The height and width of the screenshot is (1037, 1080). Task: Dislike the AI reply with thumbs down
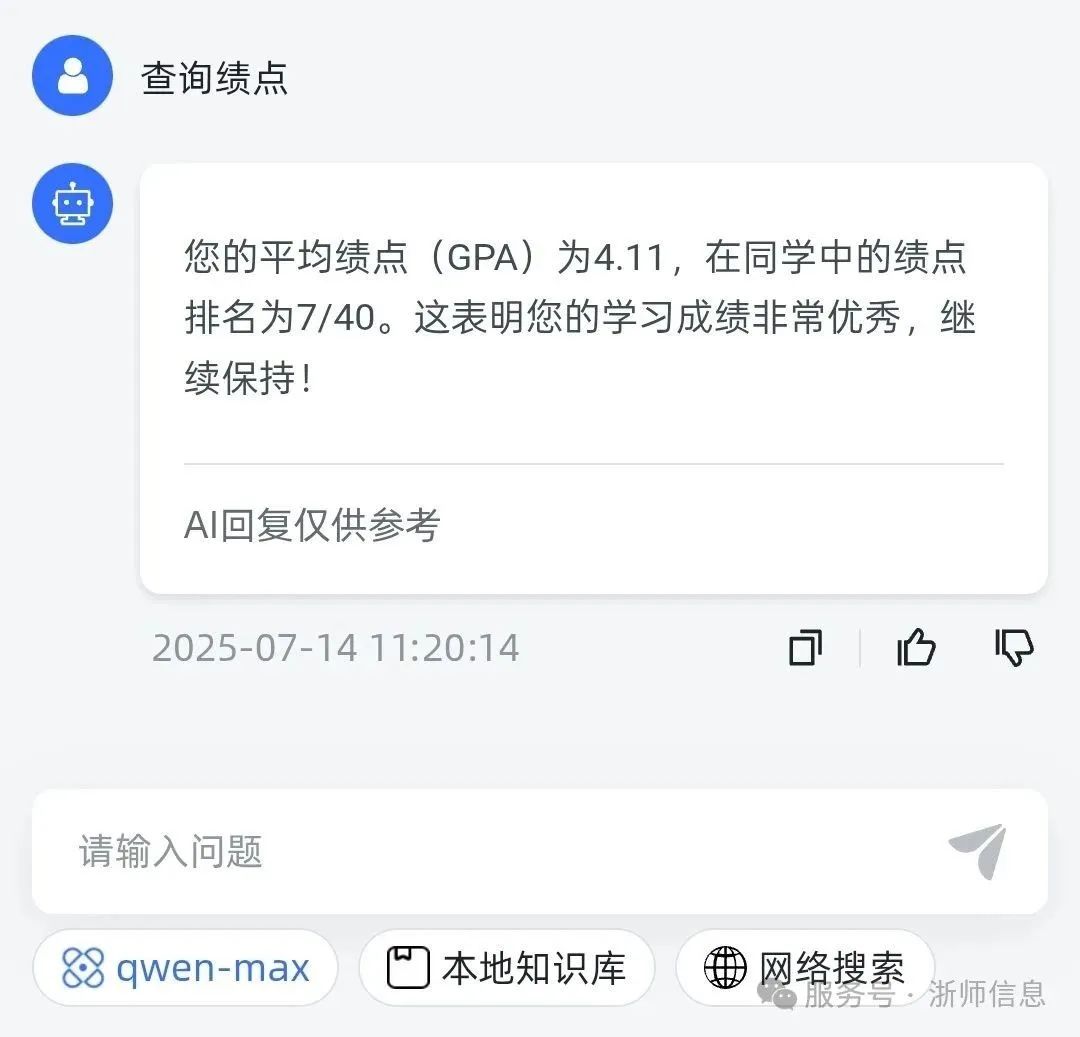click(x=1014, y=648)
